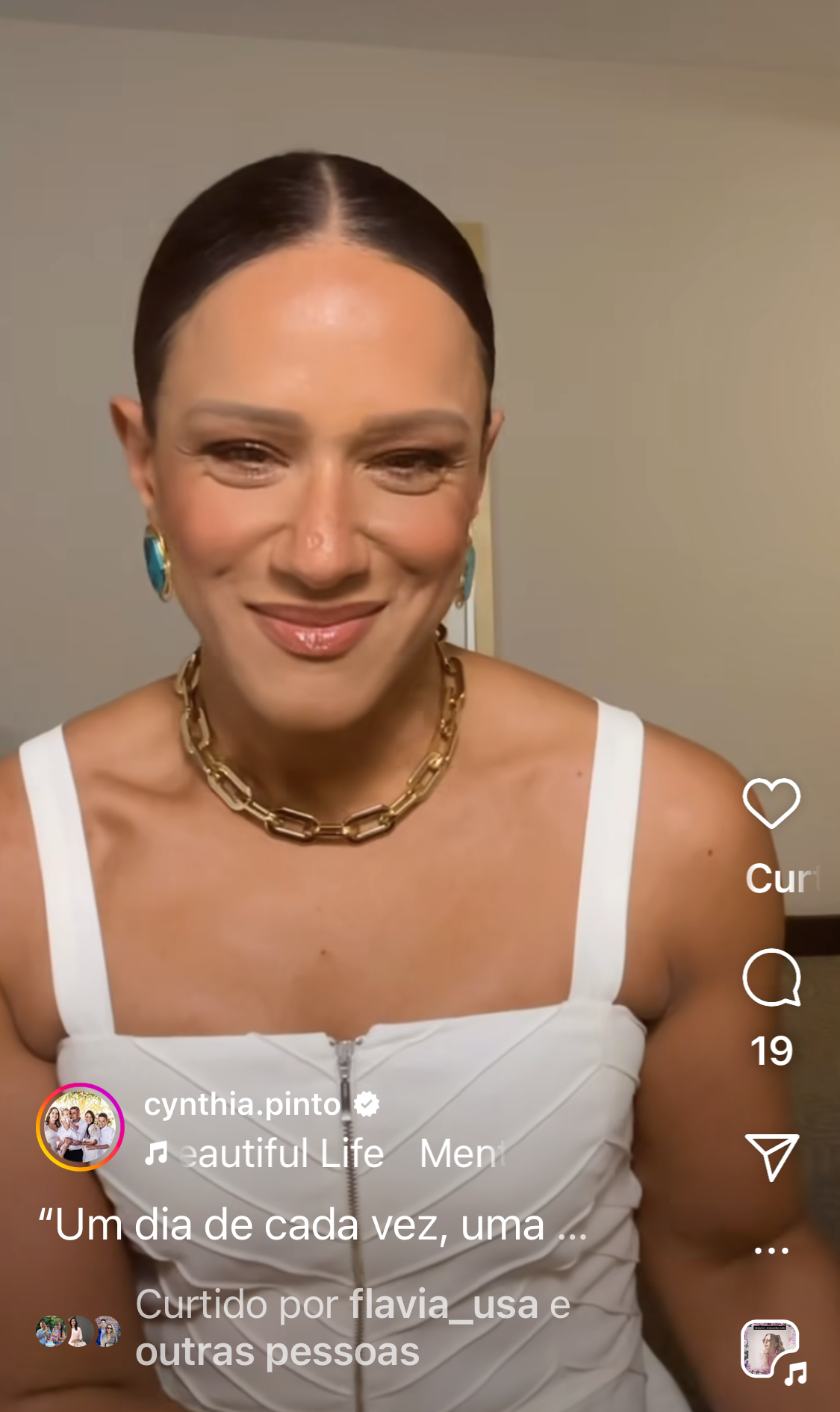This screenshot has width=840, height=1412.
Task: Open the audio track thumbnail
Action: pyautogui.click(x=772, y=1350)
